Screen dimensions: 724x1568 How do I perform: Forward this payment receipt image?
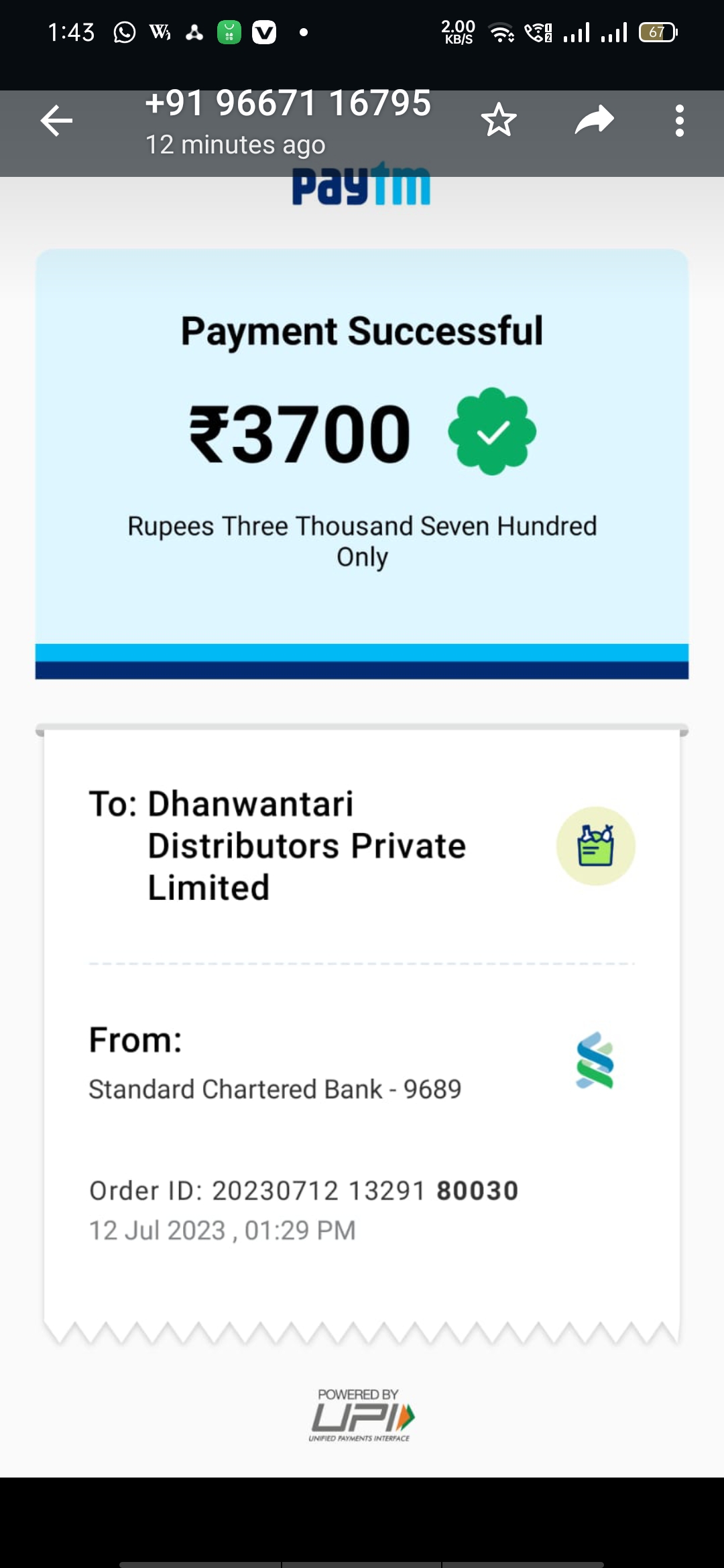[595, 121]
